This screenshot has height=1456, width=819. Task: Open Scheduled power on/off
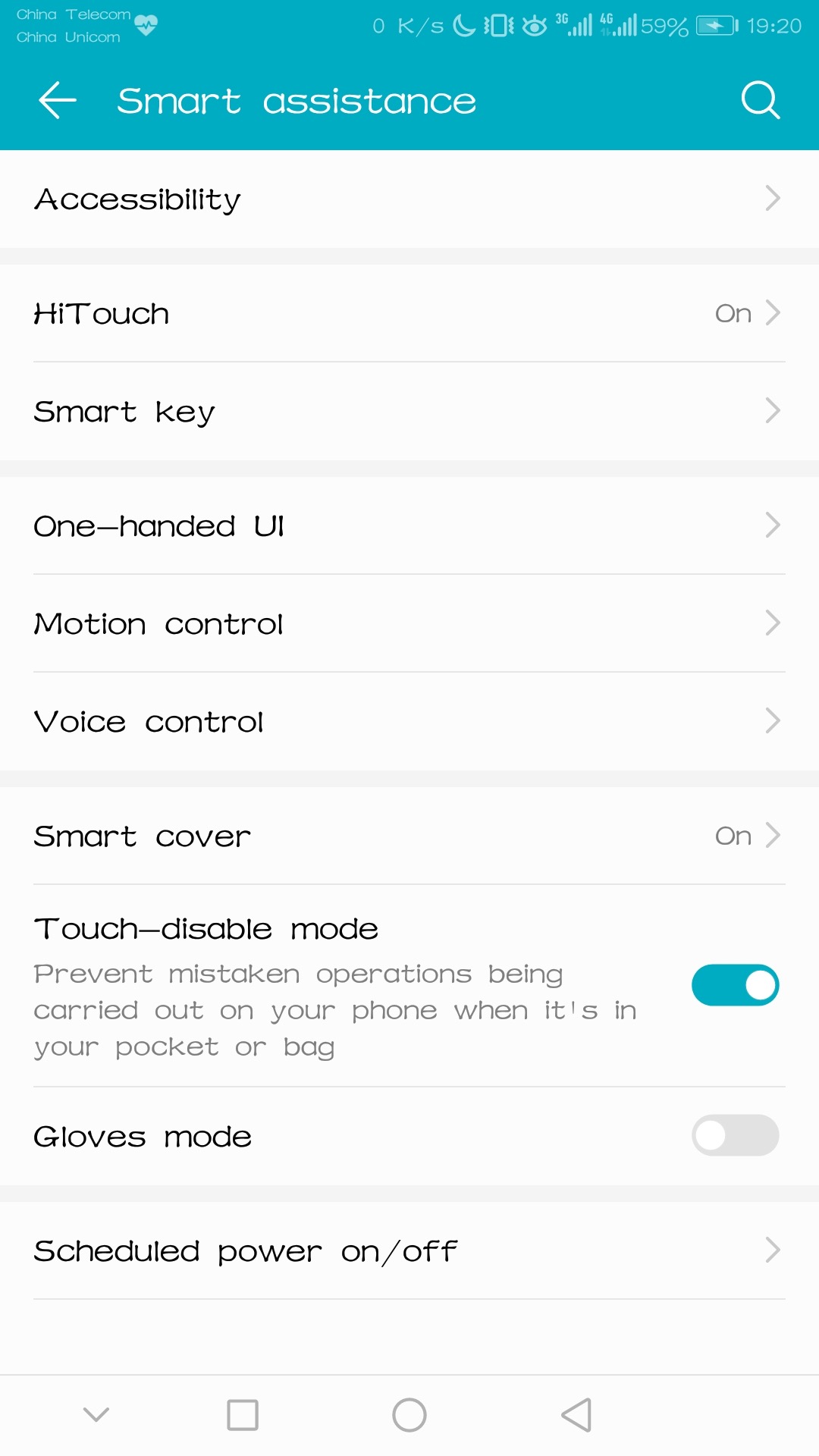(409, 1250)
